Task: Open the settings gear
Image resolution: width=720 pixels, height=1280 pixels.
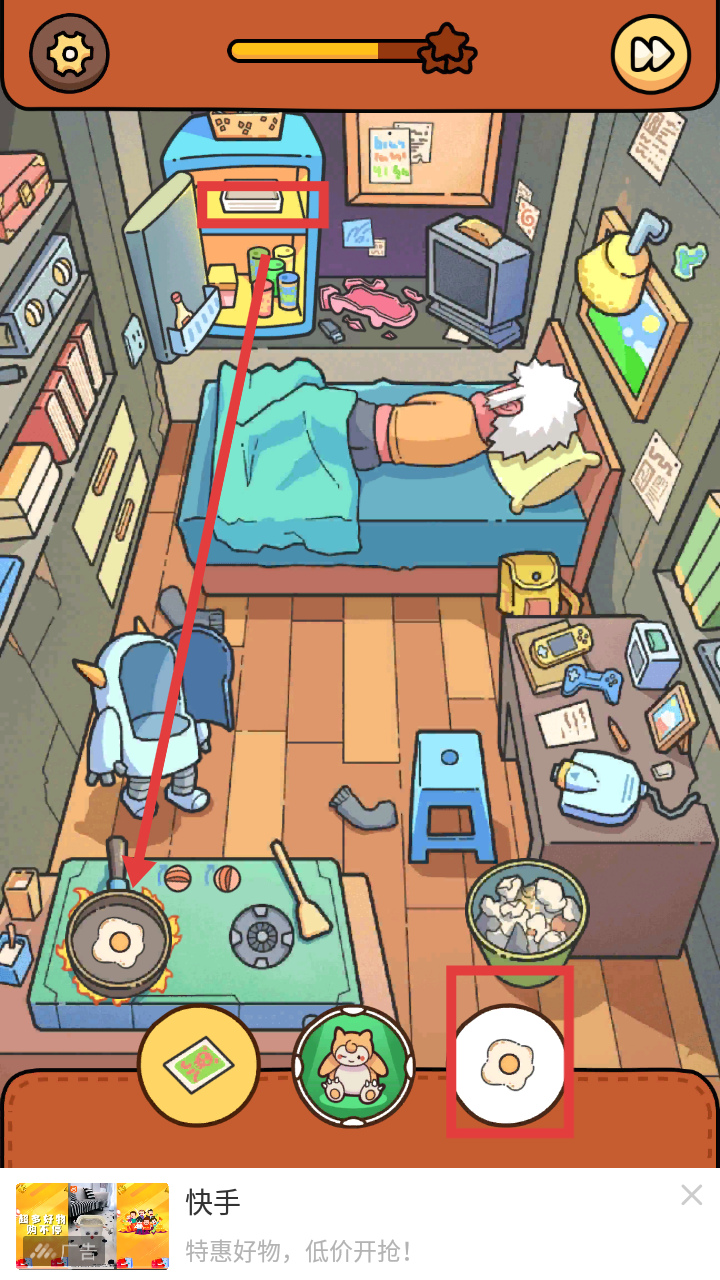Action: click(x=69, y=53)
